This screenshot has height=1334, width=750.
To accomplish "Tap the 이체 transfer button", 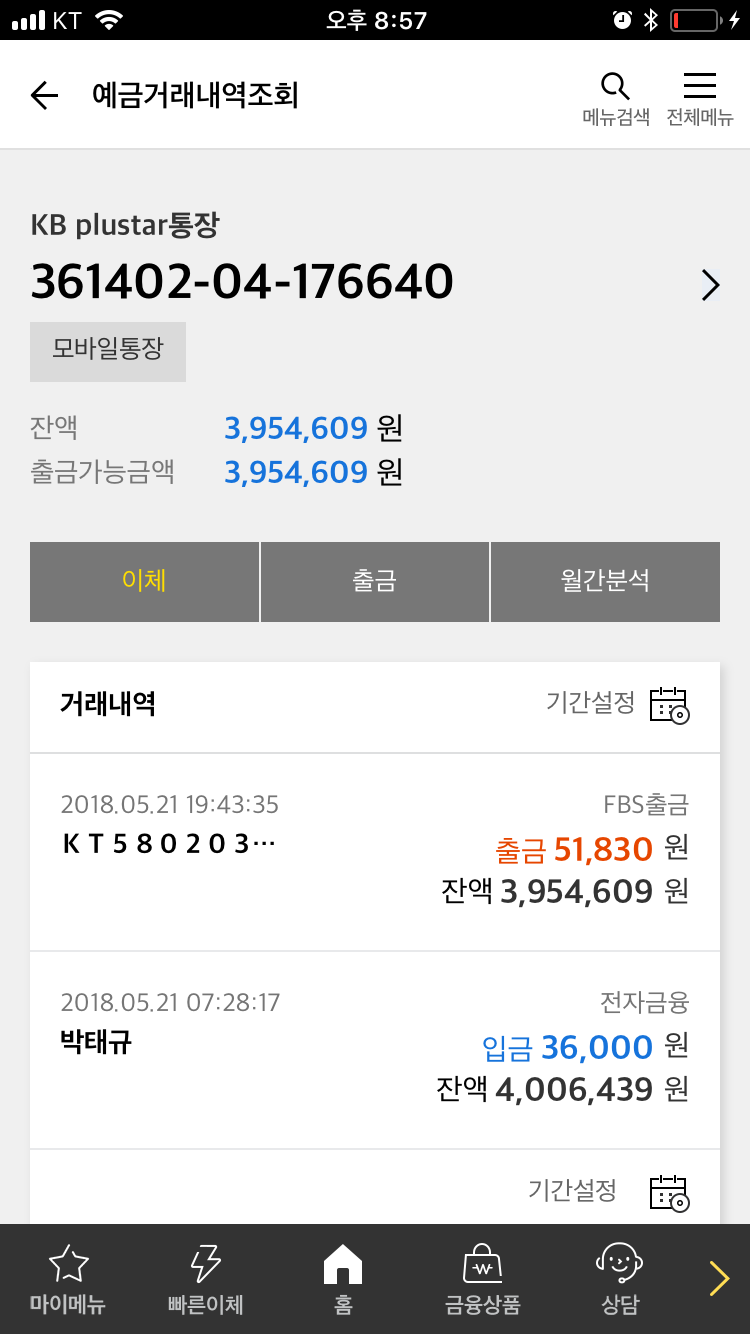I will click(144, 581).
